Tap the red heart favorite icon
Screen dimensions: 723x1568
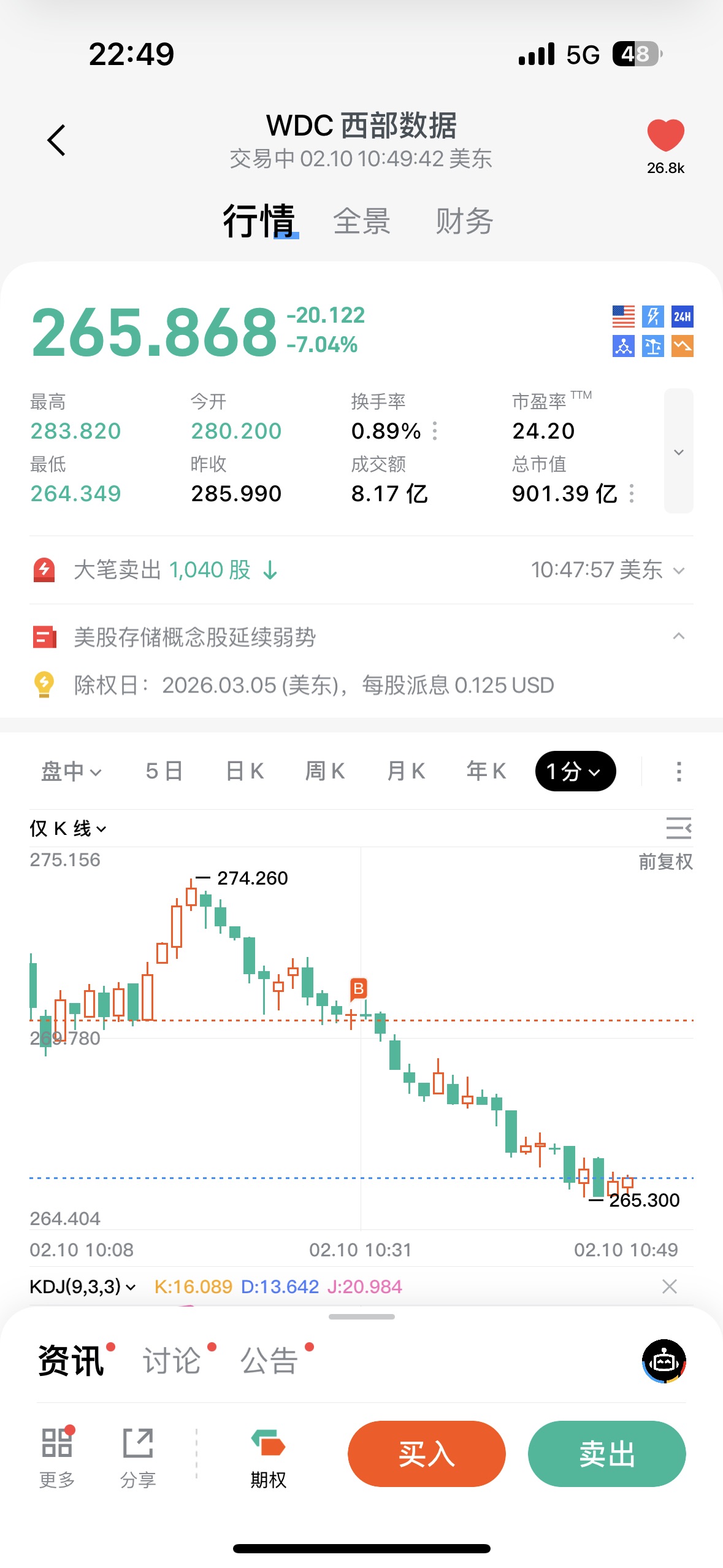[665, 136]
